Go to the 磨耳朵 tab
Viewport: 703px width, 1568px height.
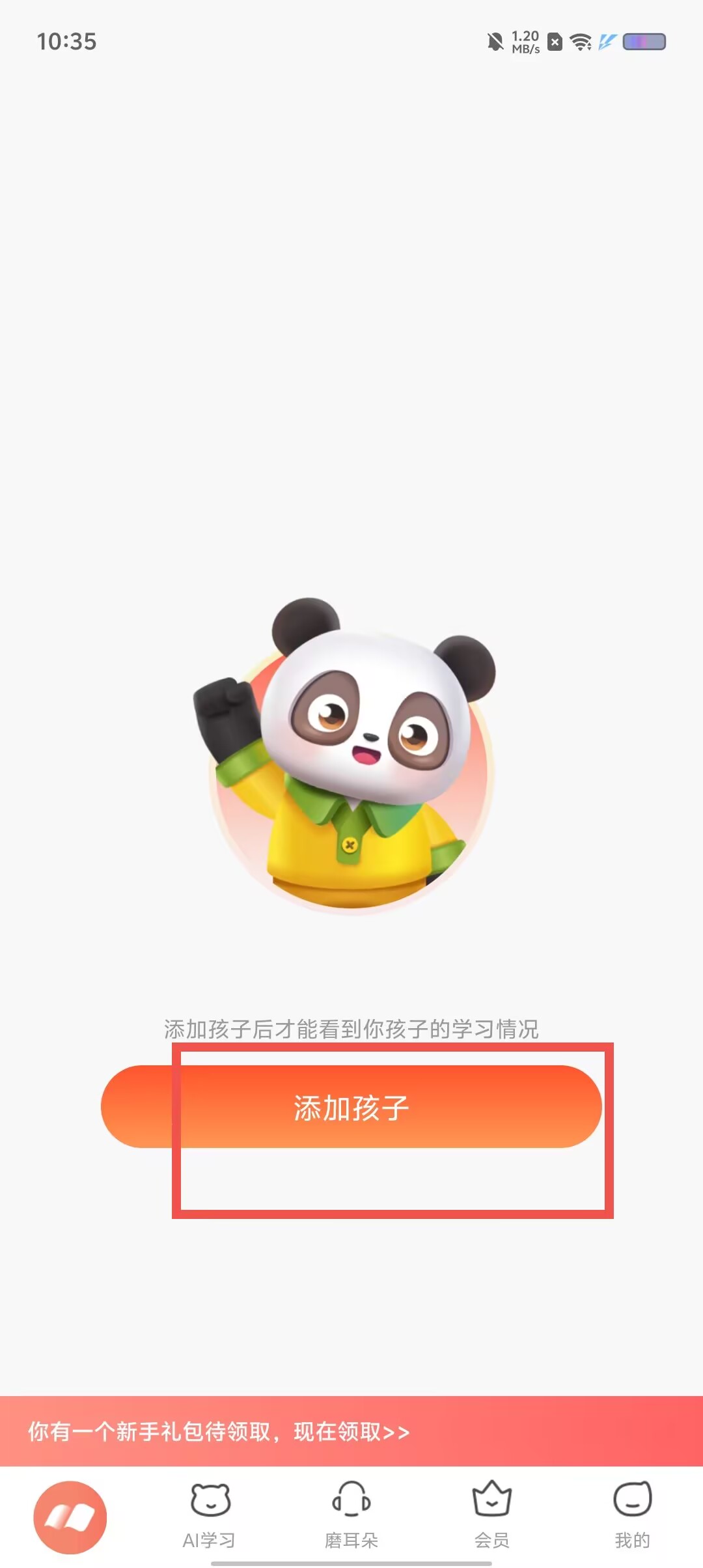click(x=351, y=1516)
